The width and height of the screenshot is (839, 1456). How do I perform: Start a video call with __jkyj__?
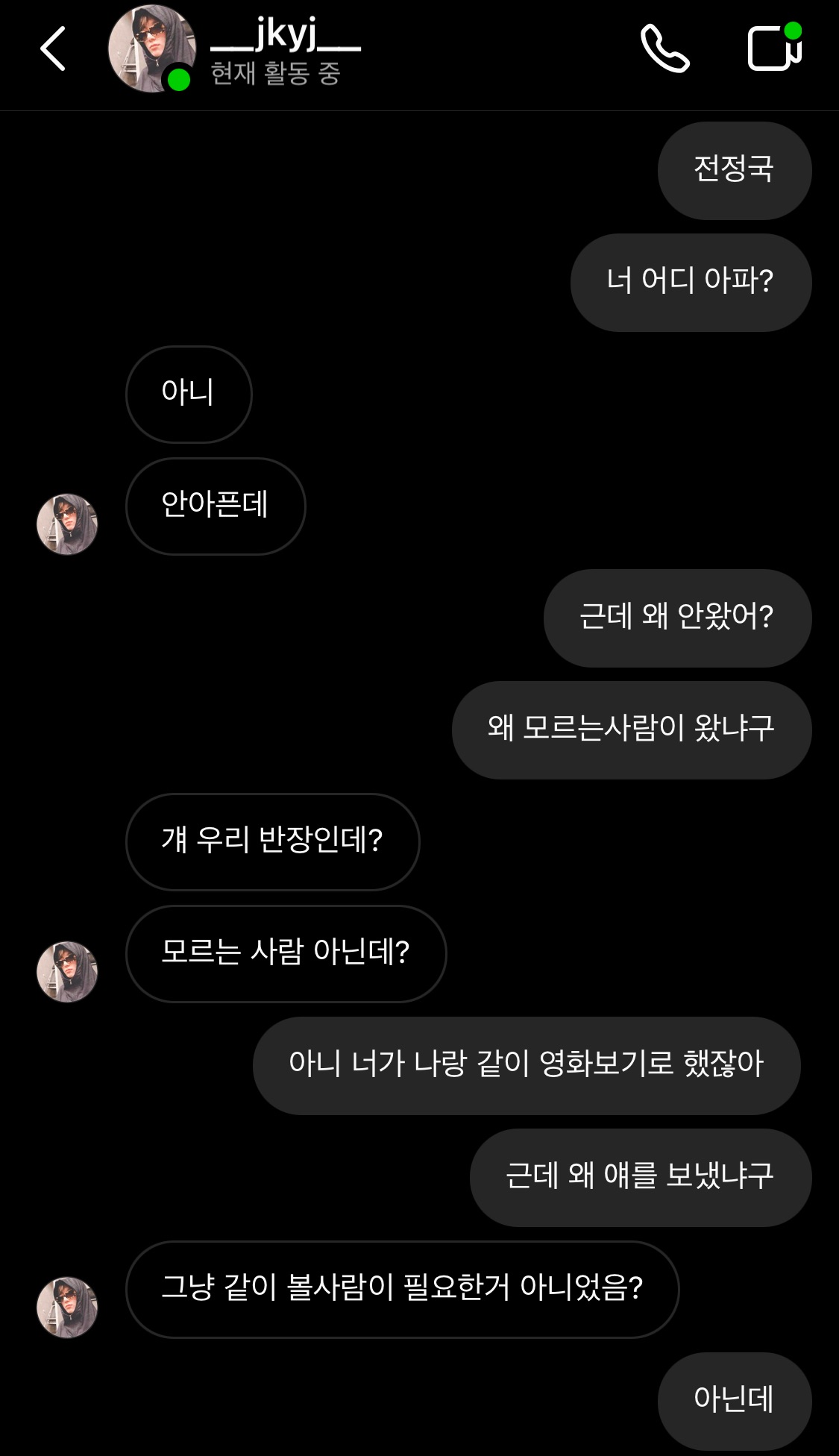coord(774,49)
